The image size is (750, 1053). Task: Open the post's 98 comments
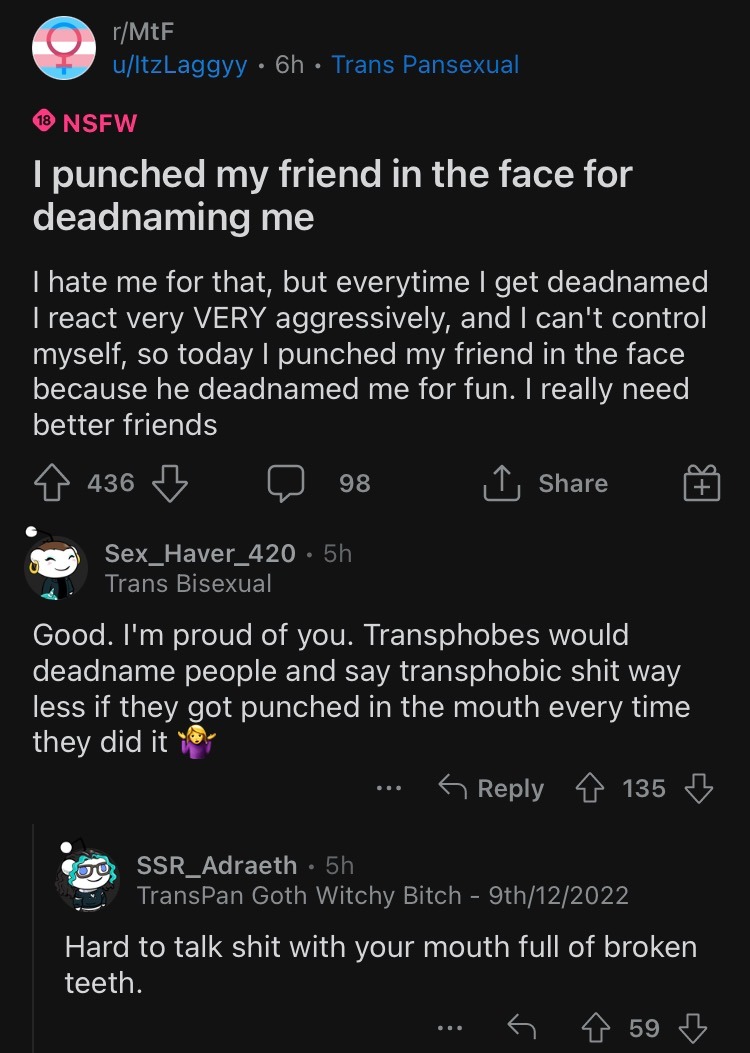(319, 484)
